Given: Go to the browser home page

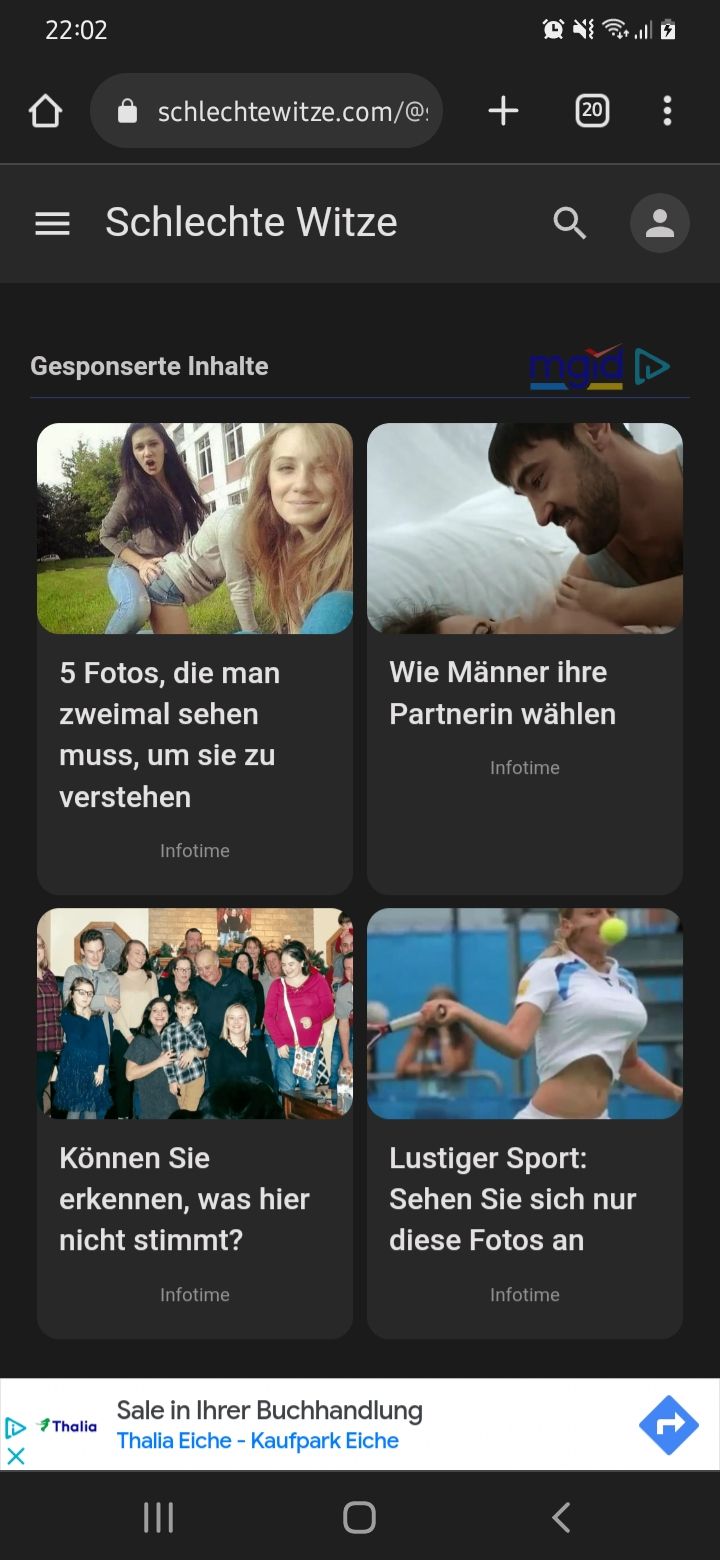Looking at the screenshot, I should 46,111.
